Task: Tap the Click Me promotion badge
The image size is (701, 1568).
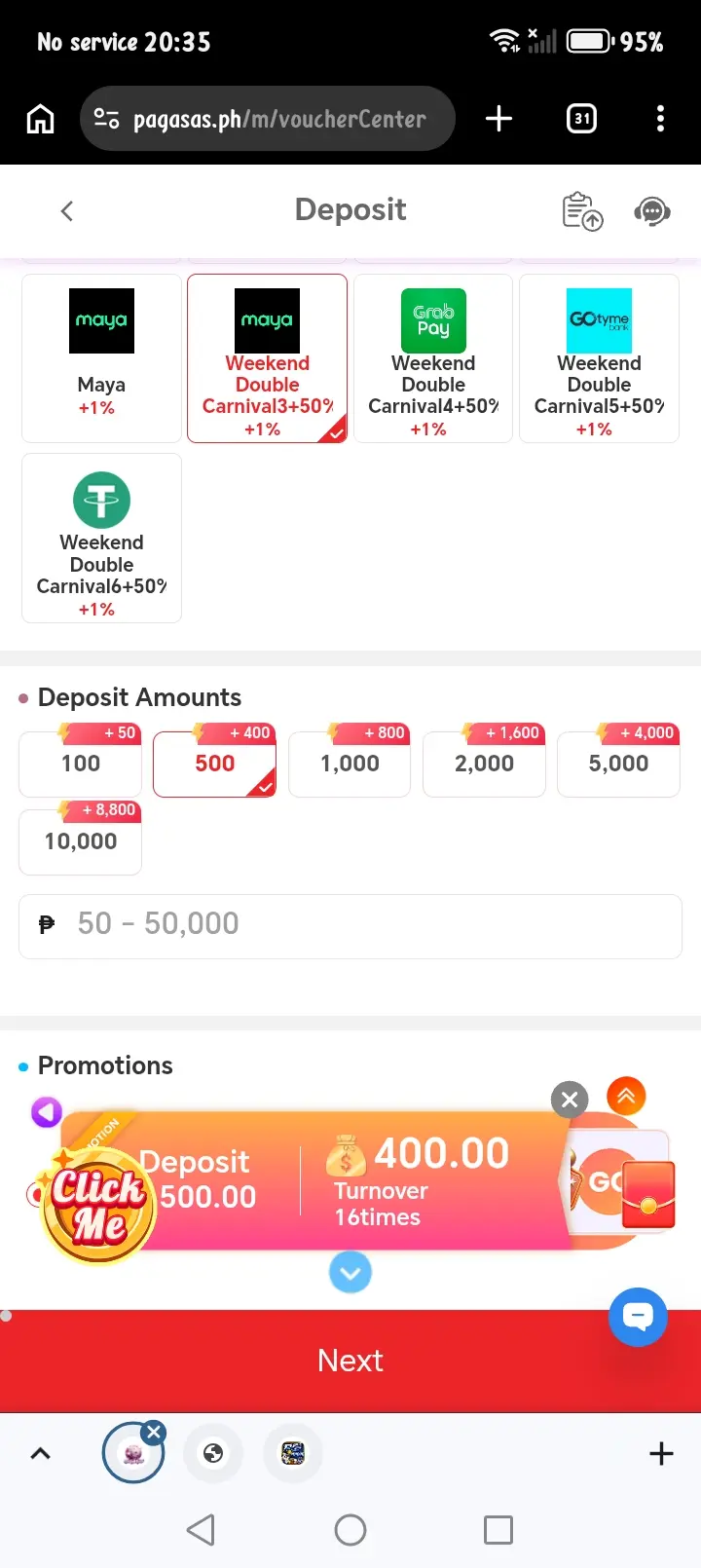Action: point(97,1206)
